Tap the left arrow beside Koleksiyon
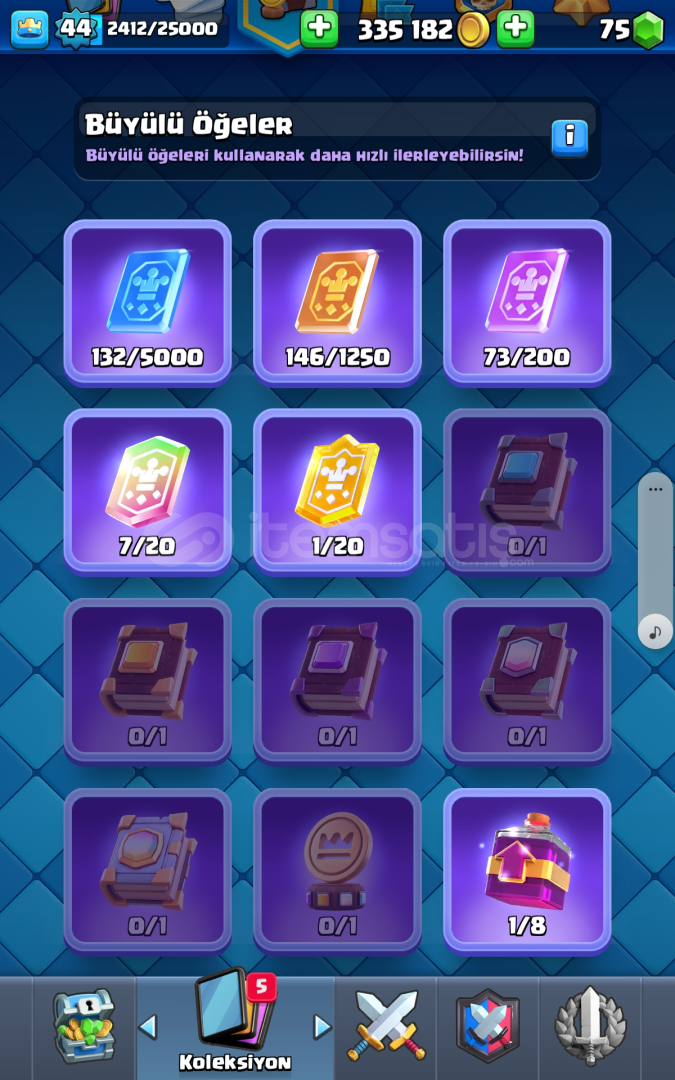 [x=147, y=1027]
